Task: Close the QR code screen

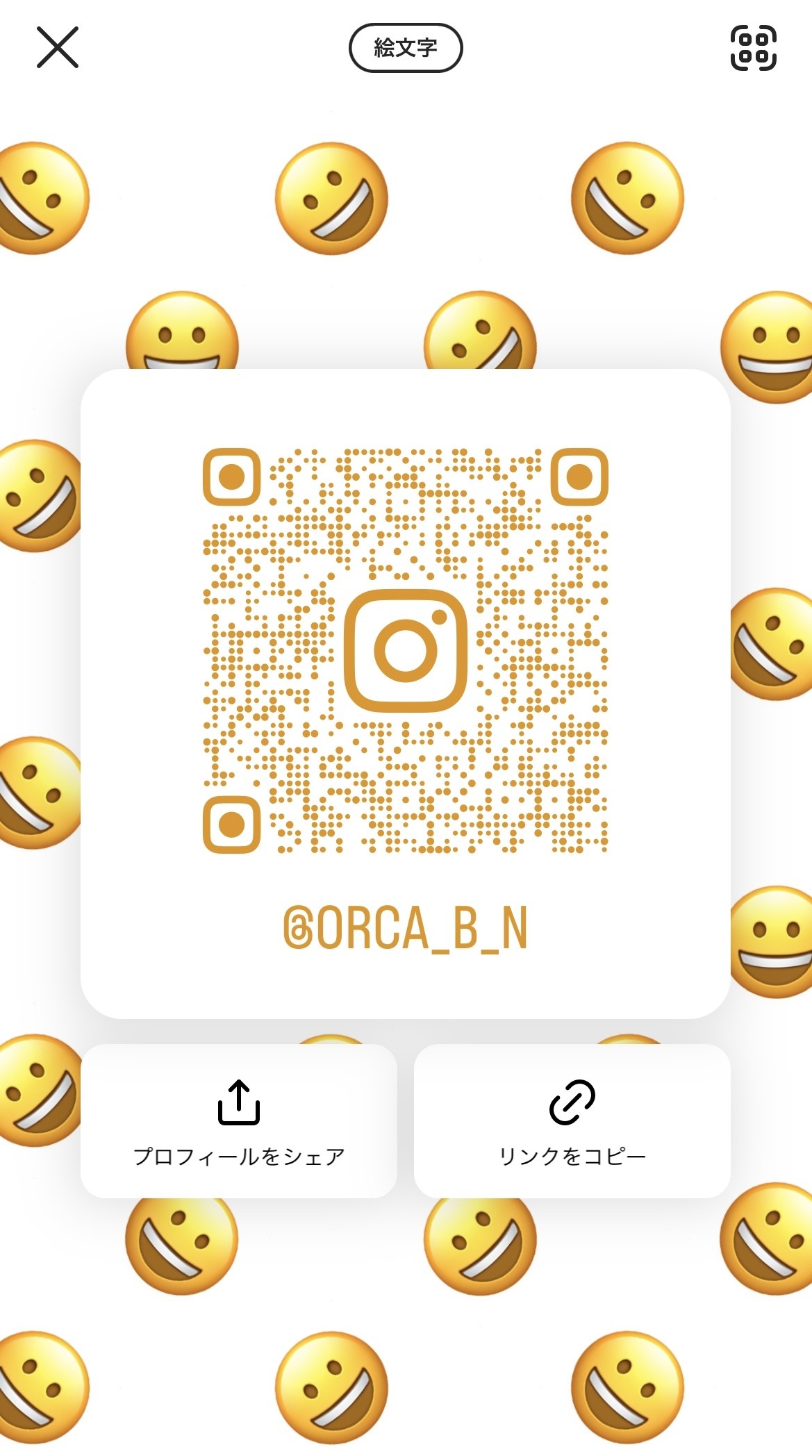Action: [58, 47]
